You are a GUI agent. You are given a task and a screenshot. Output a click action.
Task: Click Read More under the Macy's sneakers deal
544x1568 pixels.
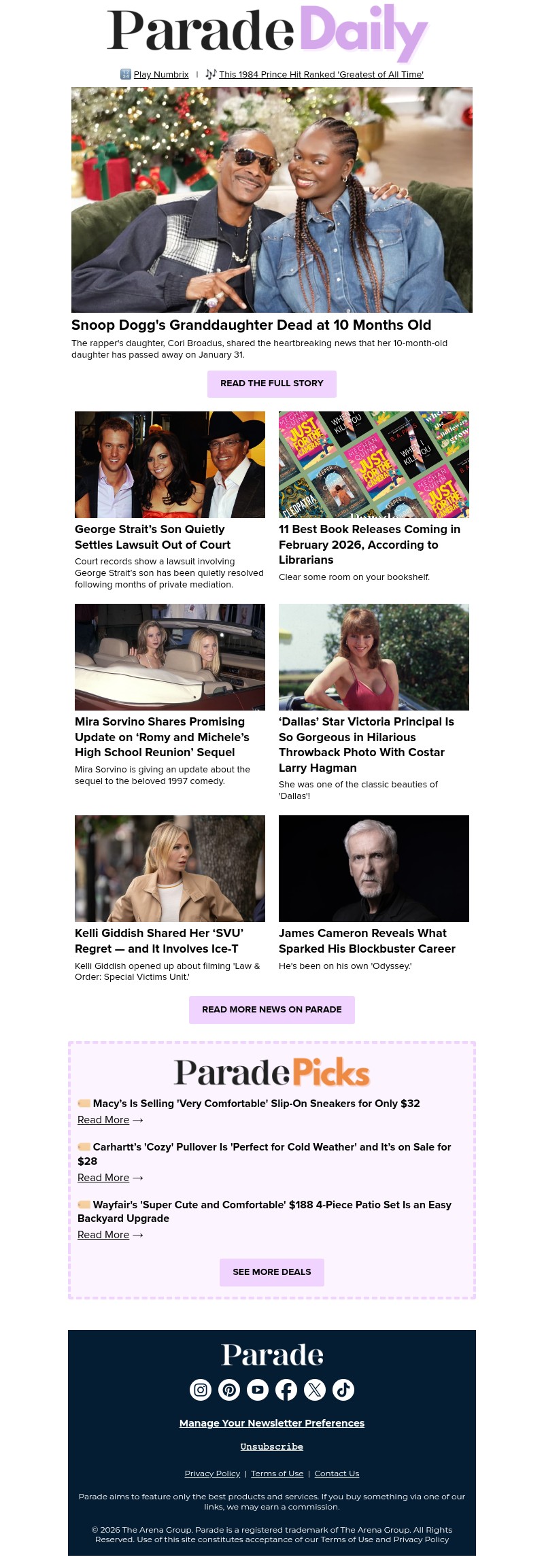103,1120
